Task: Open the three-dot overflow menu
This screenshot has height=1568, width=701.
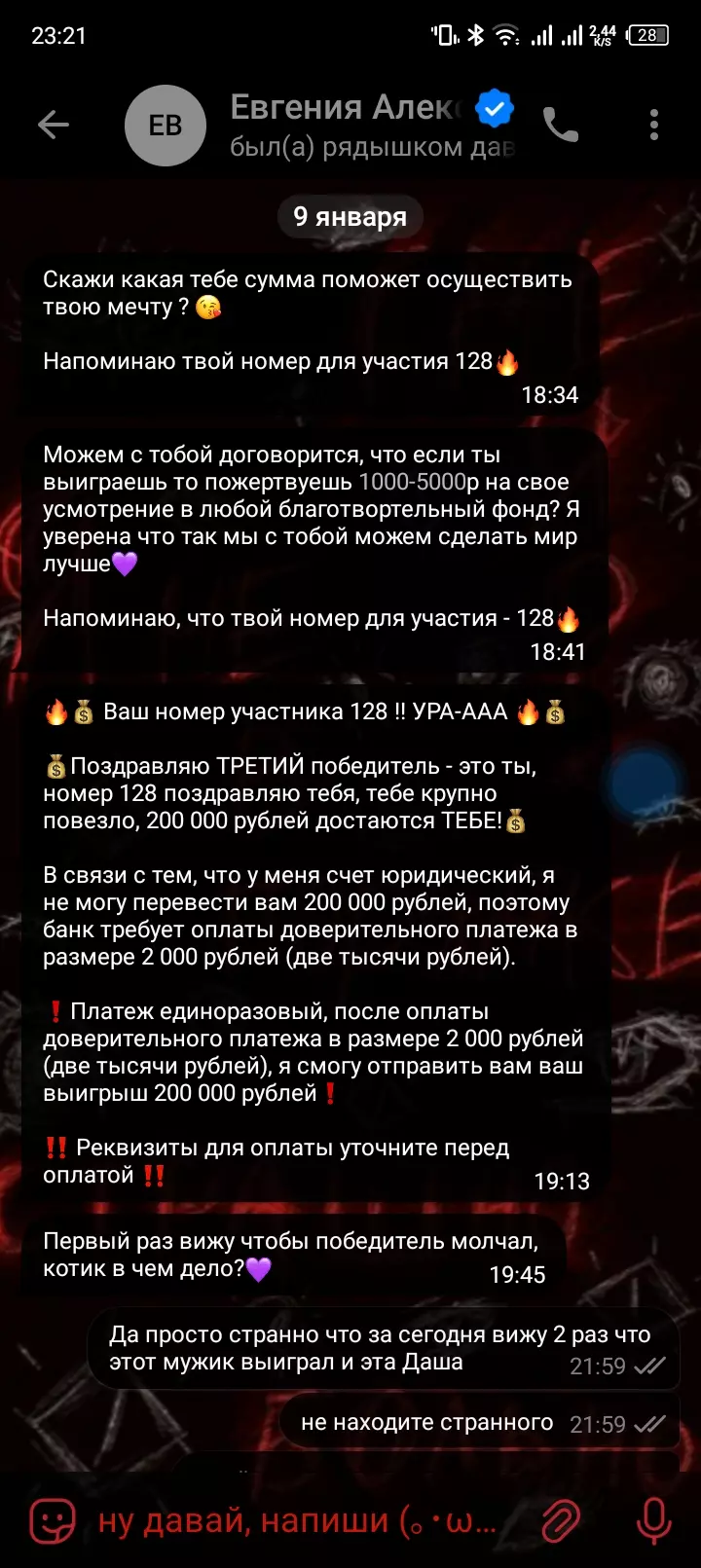Action: [x=654, y=125]
